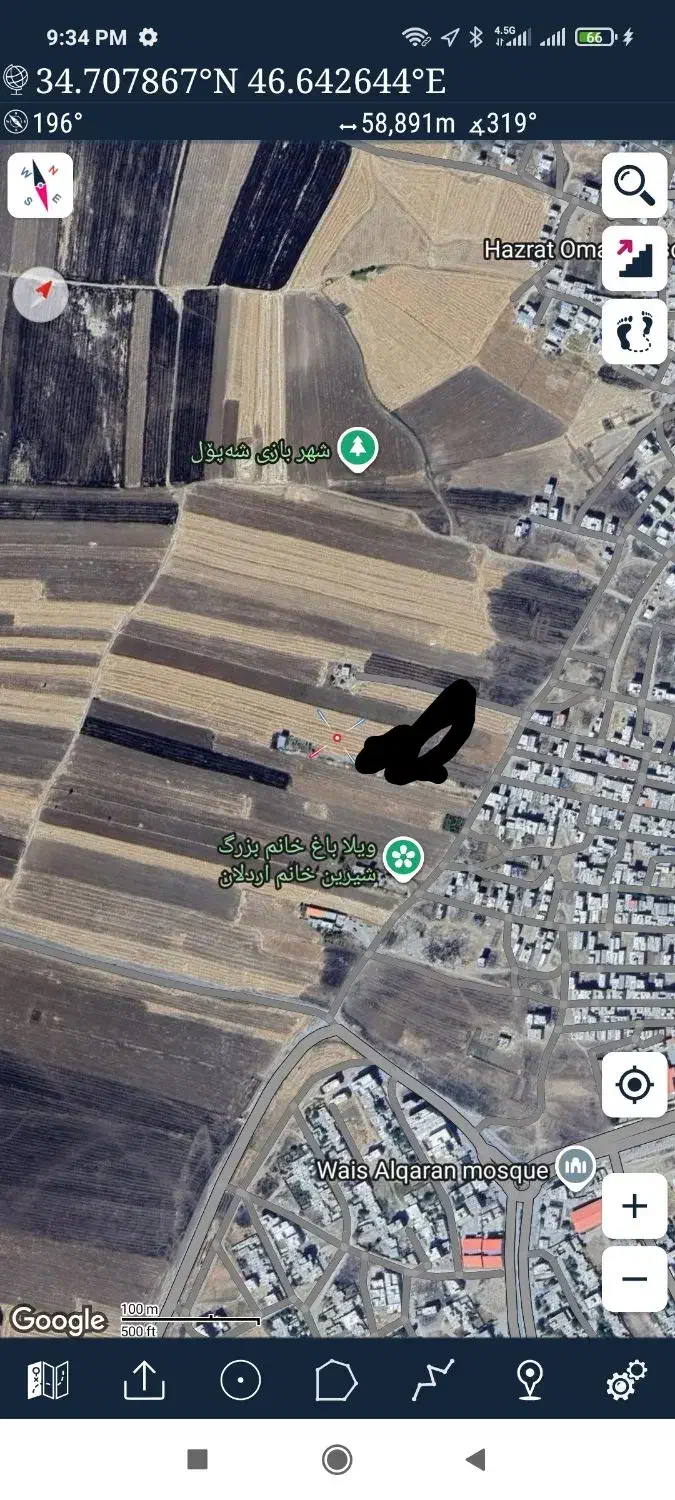Image resolution: width=675 pixels, height=1500 pixels.
Task: Go to the home screen
Action: tap(337, 1460)
